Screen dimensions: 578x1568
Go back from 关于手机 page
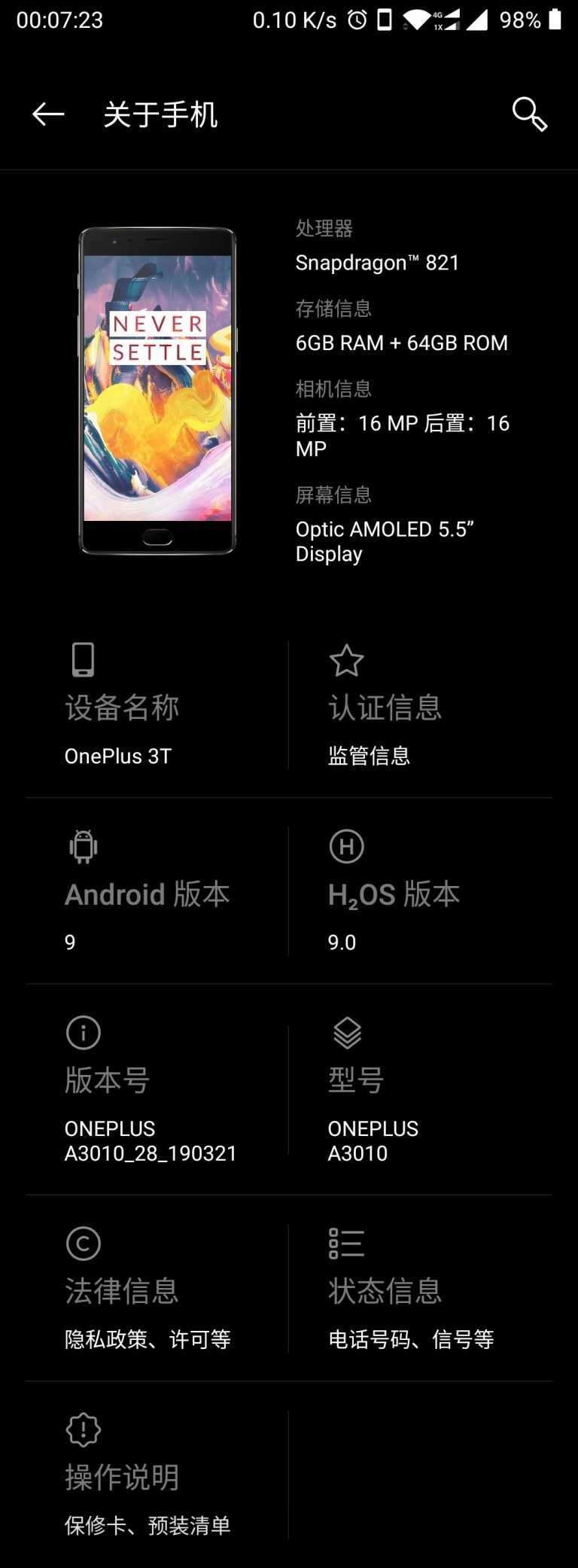48,114
